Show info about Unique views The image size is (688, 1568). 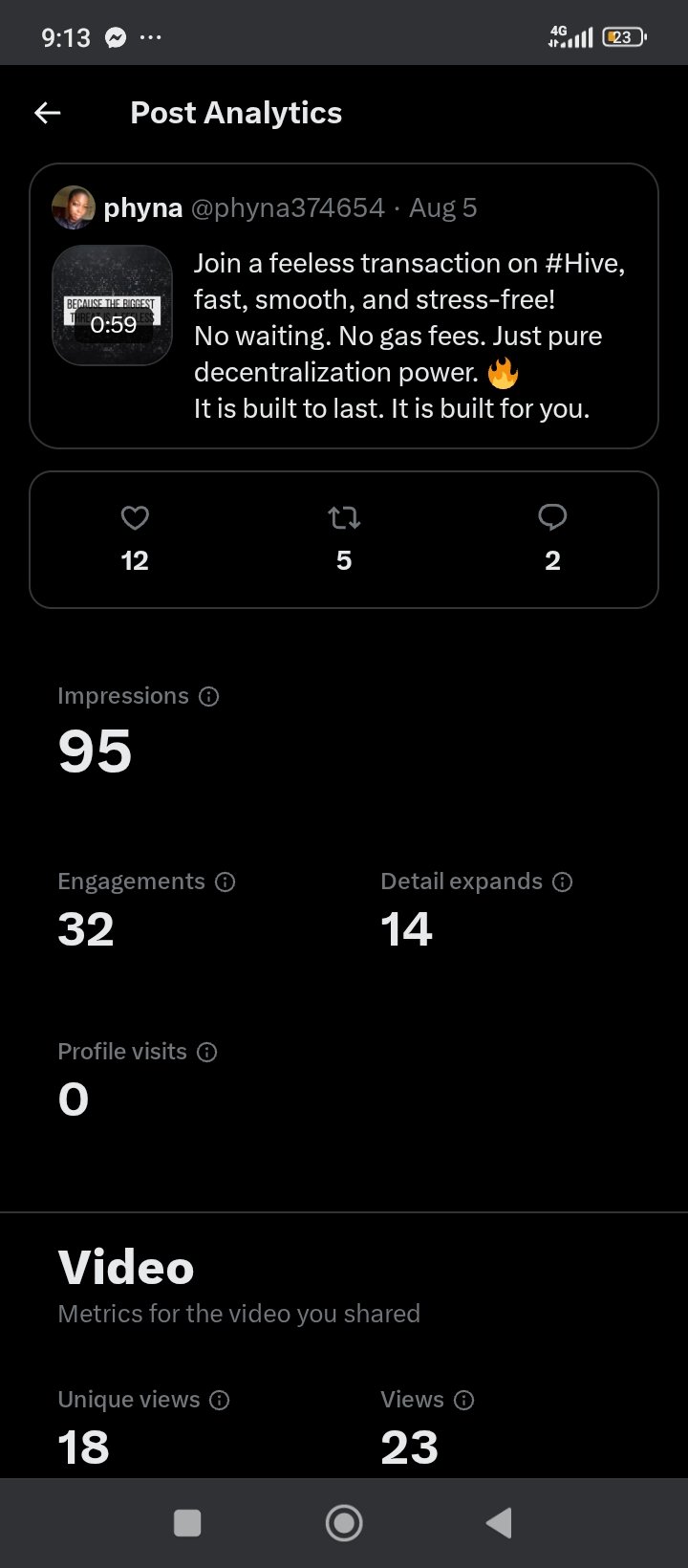[x=220, y=1401]
